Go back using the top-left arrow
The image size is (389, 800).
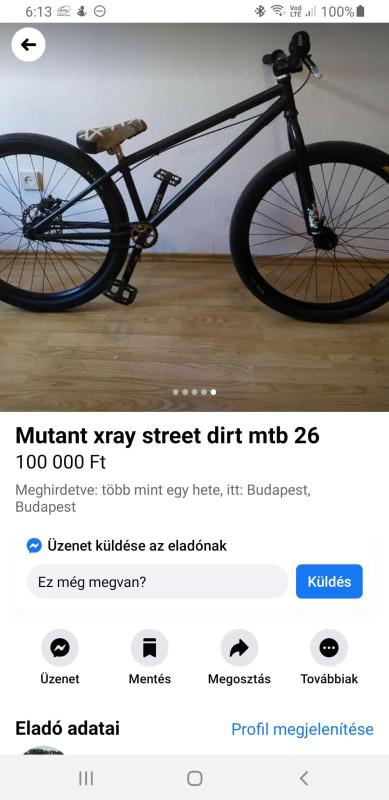click(x=29, y=45)
